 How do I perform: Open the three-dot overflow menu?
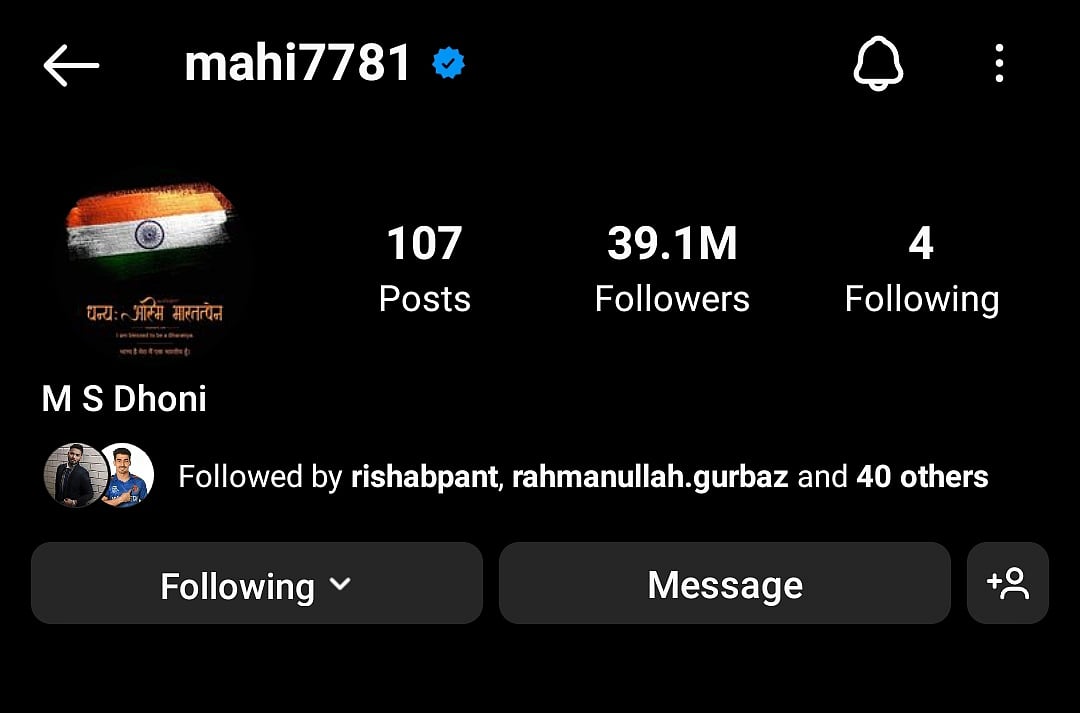[x=998, y=65]
